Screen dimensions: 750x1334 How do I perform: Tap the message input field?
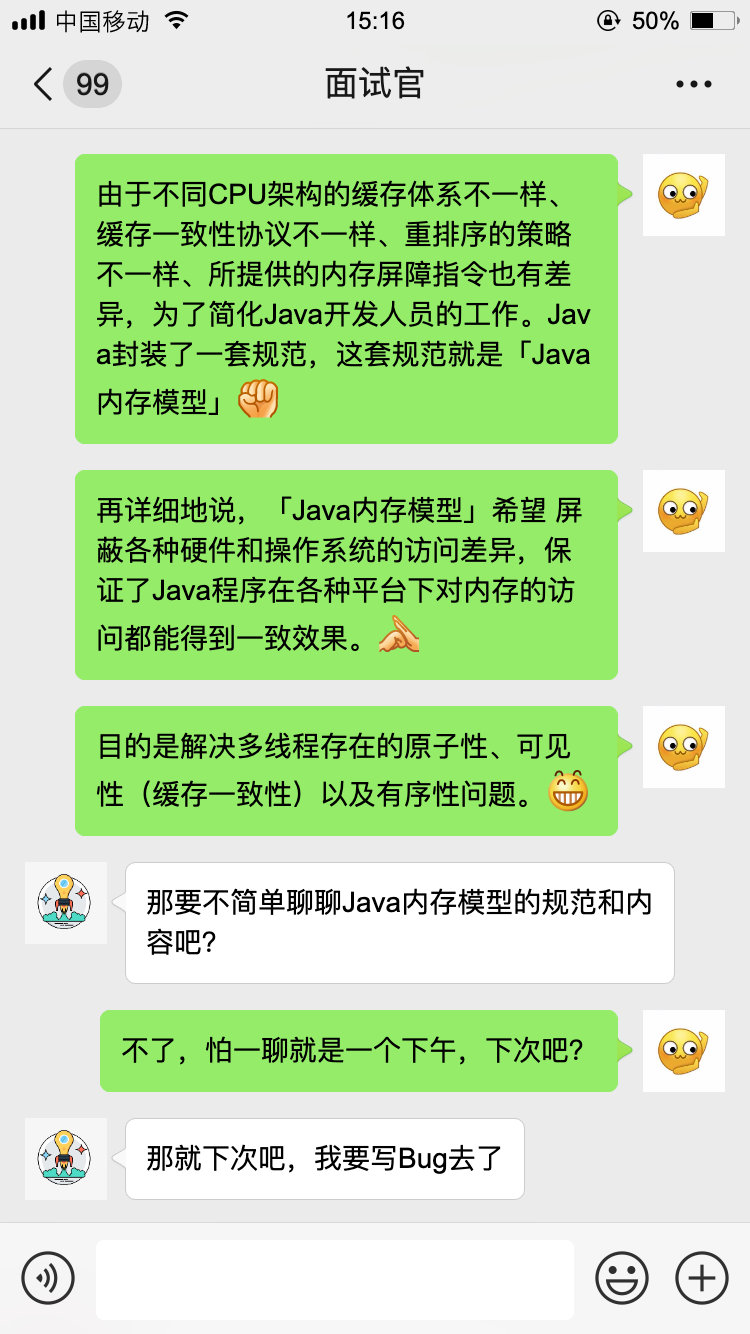pos(334,1279)
